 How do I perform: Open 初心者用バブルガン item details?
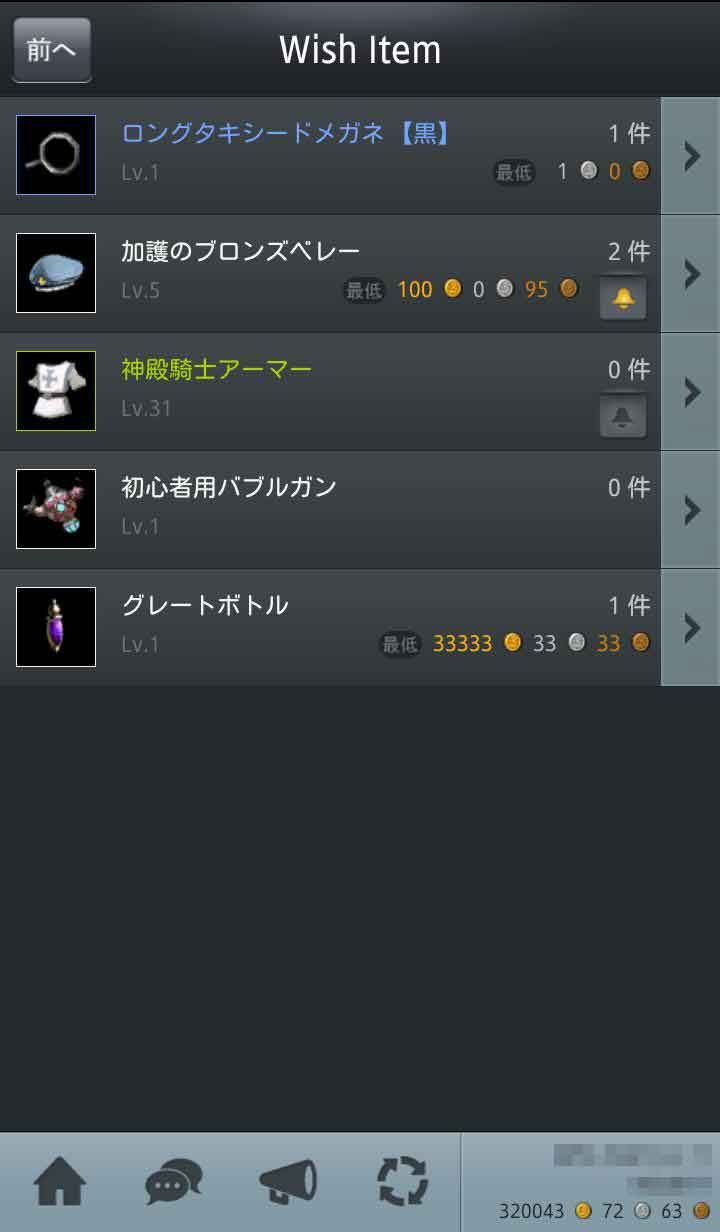690,509
